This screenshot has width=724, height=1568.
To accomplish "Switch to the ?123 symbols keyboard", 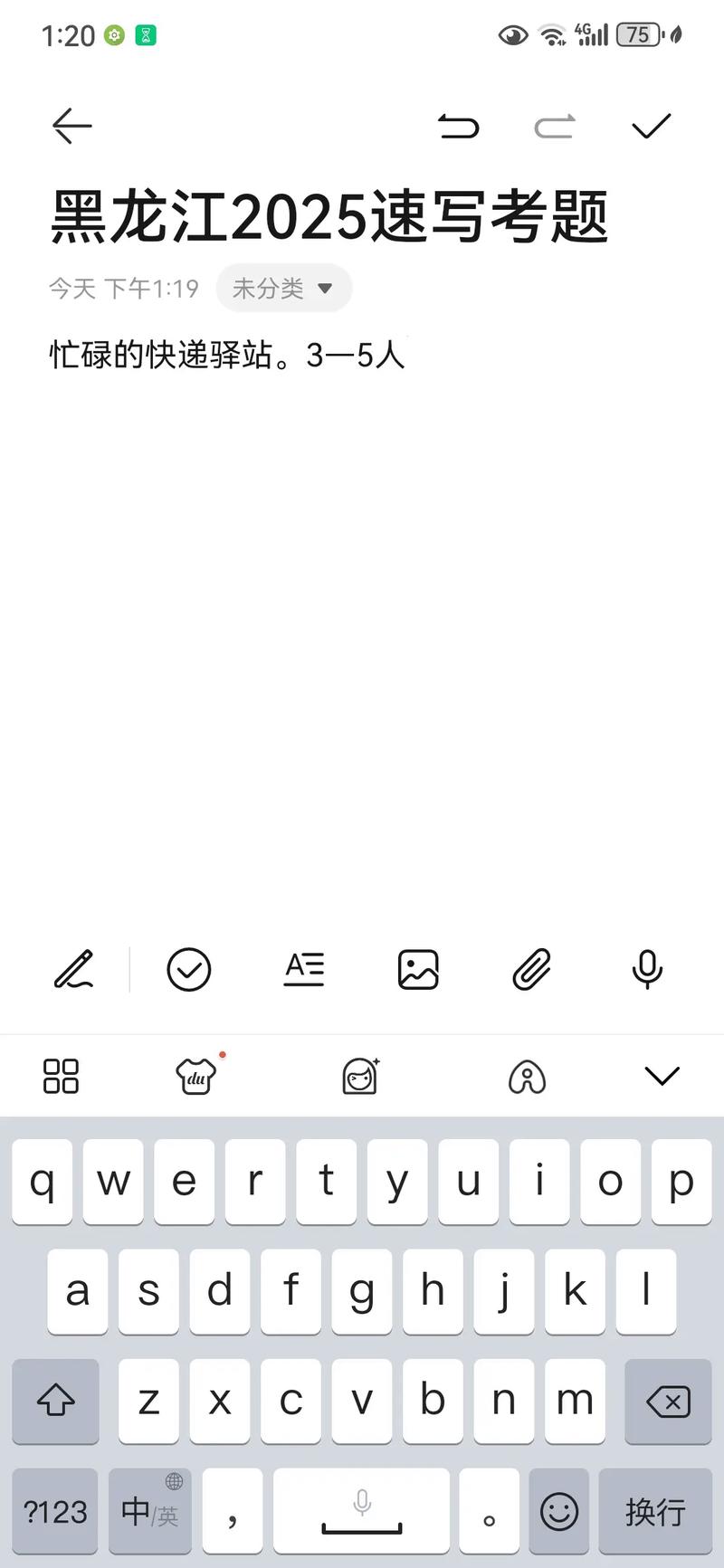I will [x=55, y=1511].
